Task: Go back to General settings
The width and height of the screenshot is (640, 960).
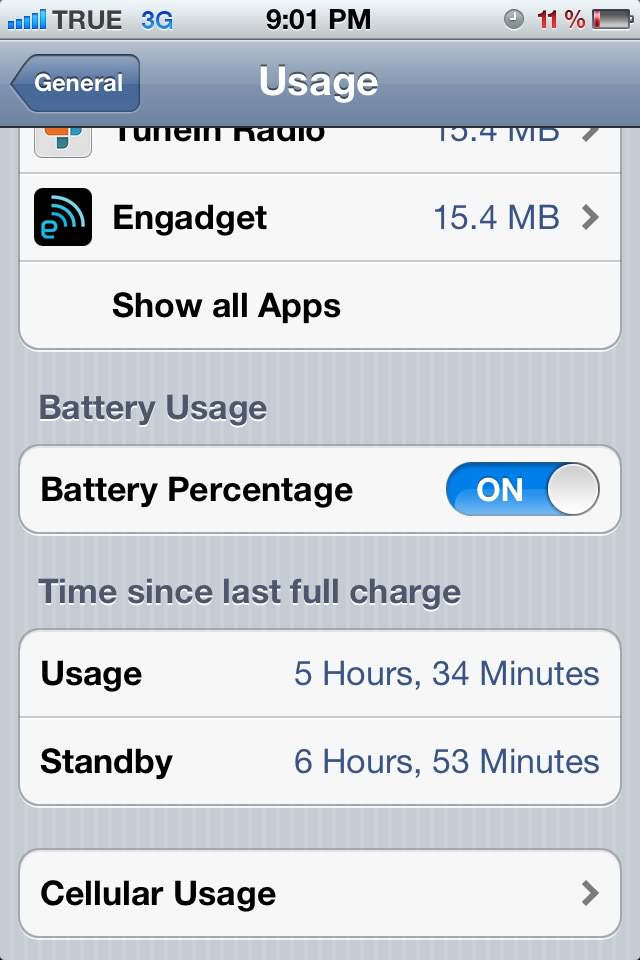Action: (76, 83)
